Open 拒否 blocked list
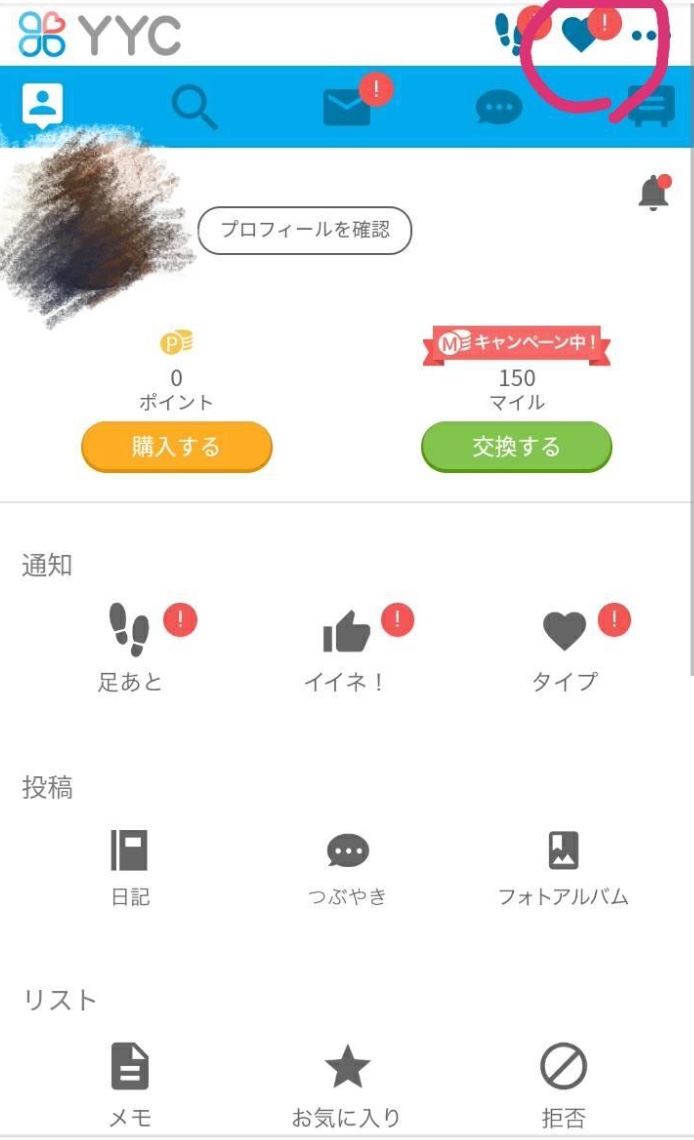694x1140 pixels. pos(564,1080)
